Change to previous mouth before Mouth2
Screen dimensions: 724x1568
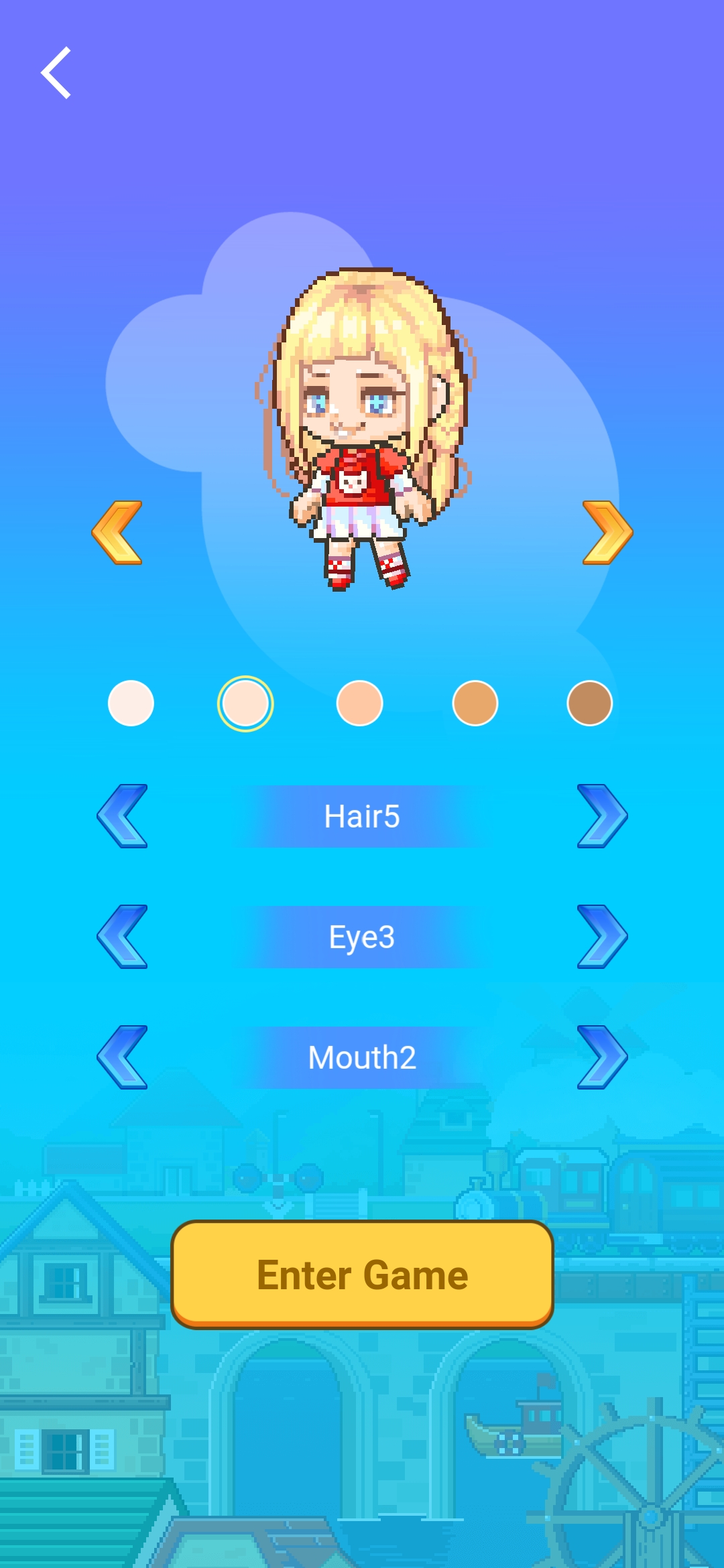click(123, 1057)
